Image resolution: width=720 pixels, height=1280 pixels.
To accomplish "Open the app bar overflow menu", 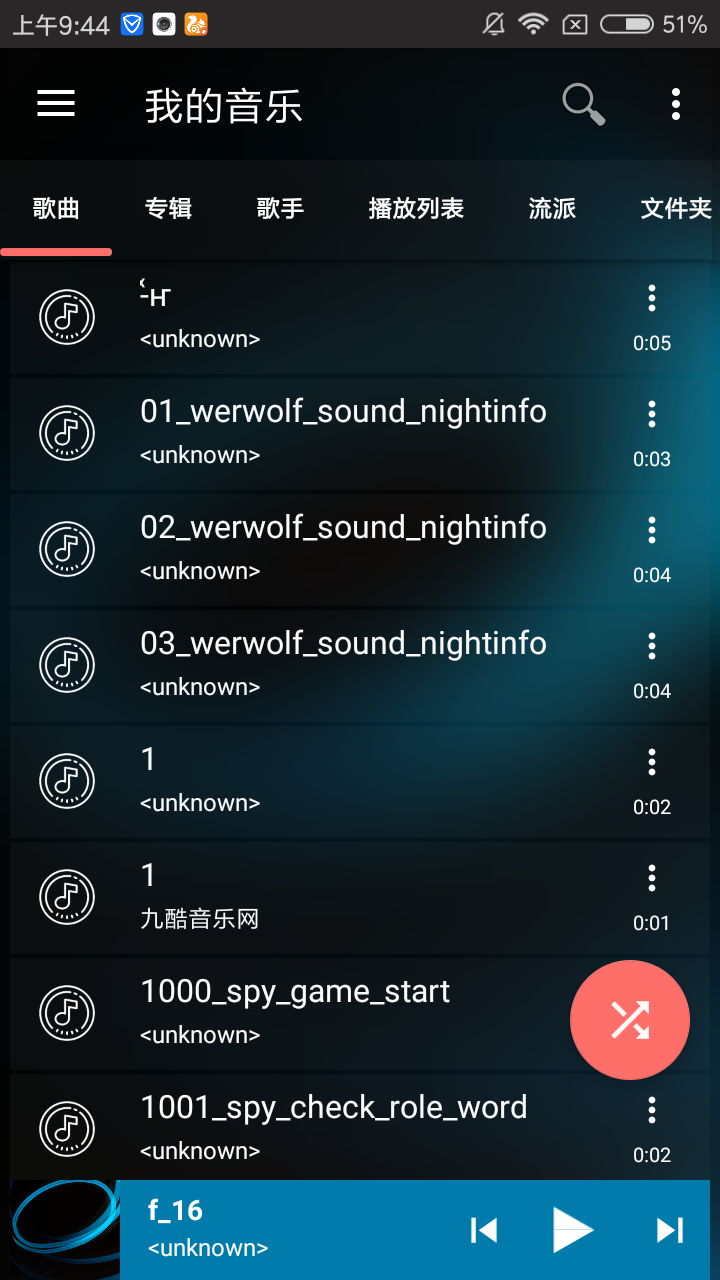I will point(676,104).
